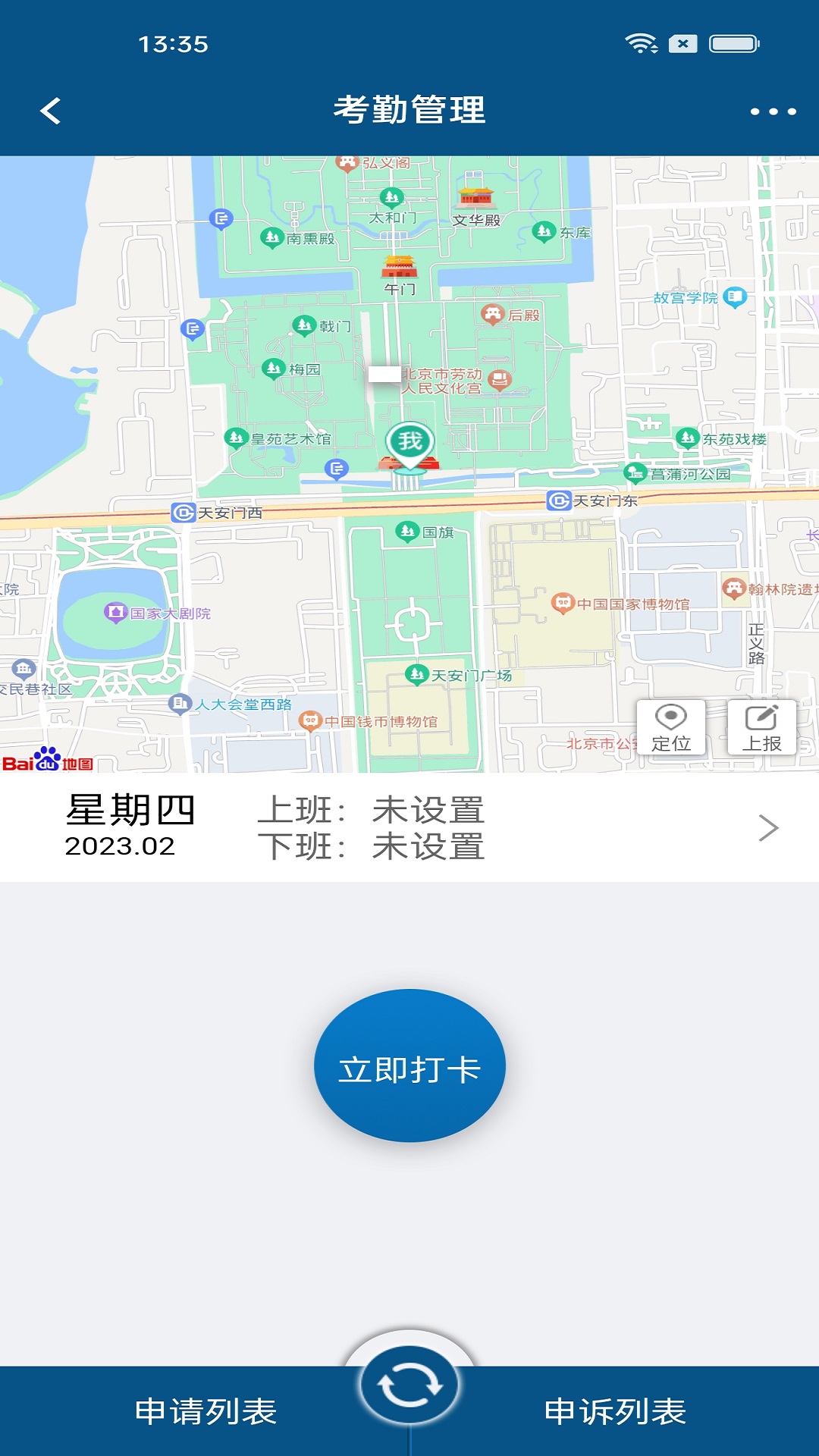Screen dimensions: 819x1456
Task: Go back from 考勤管理 screen
Action: [50, 111]
